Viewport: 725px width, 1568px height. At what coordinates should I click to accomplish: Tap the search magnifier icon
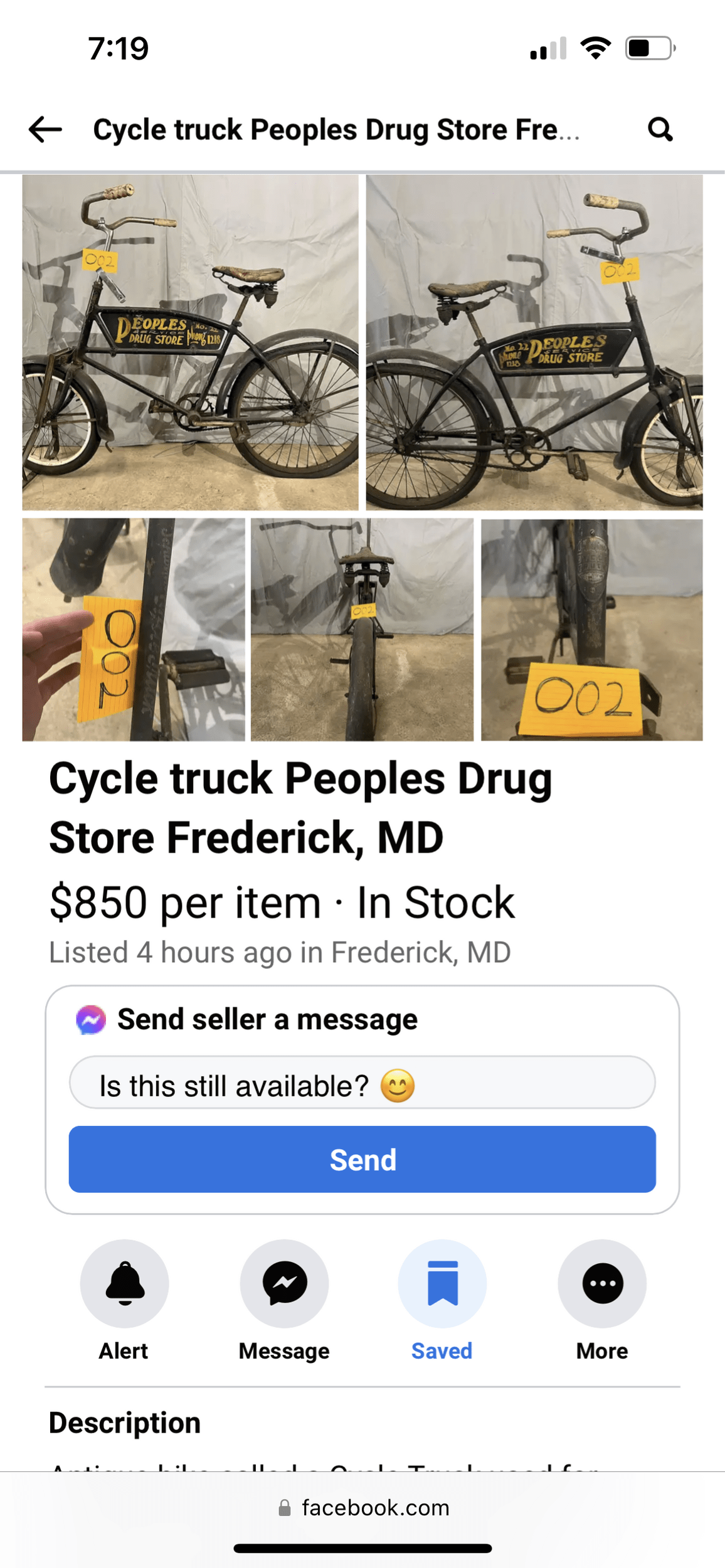click(x=661, y=130)
